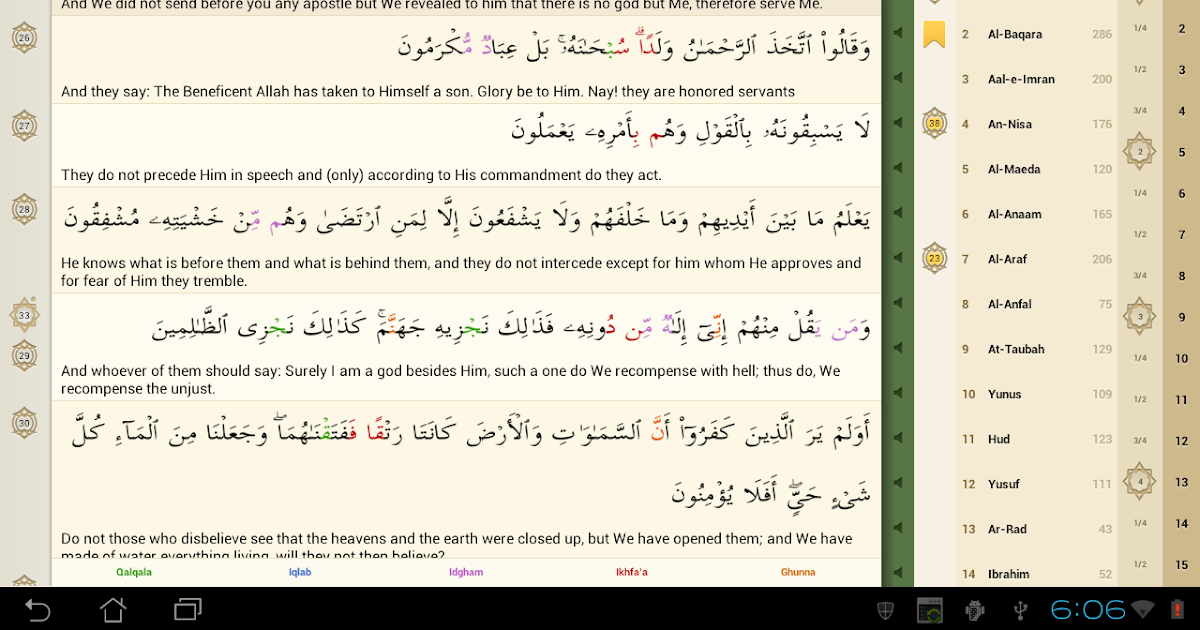Tap the yellow bookmark icon

(x=934, y=35)
